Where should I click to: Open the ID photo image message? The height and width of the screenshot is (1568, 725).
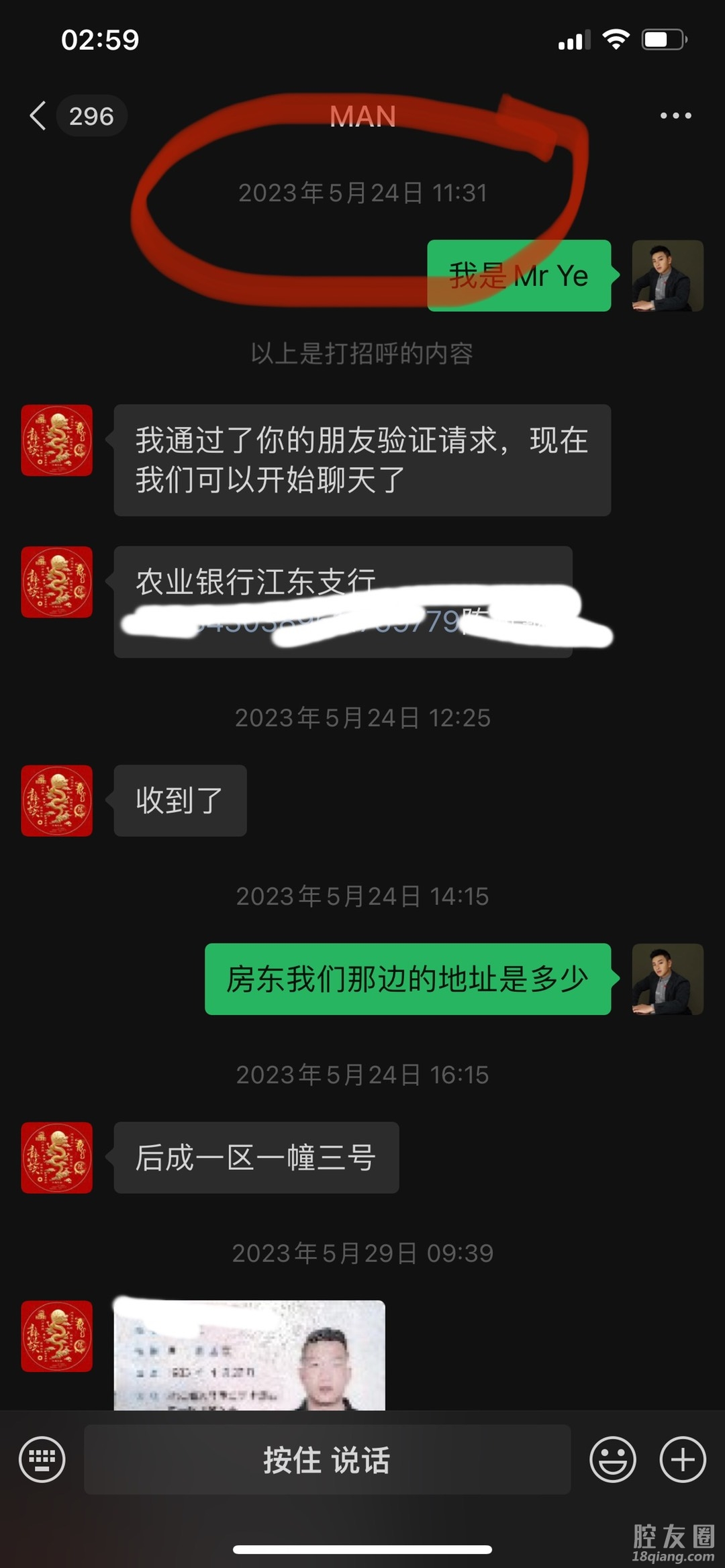pos(249,1355)
